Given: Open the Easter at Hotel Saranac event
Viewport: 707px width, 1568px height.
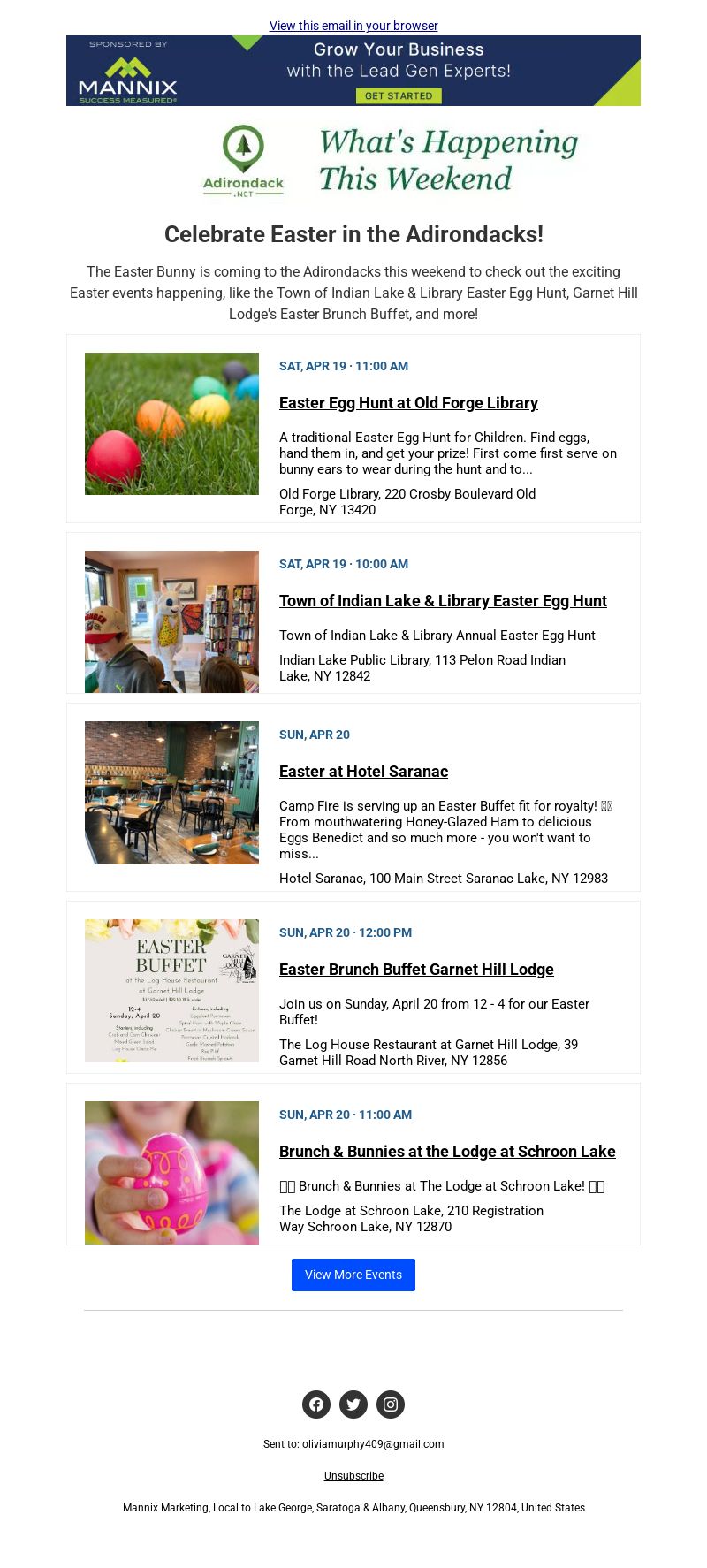Looking at the screenshot, I should (363, 772).
